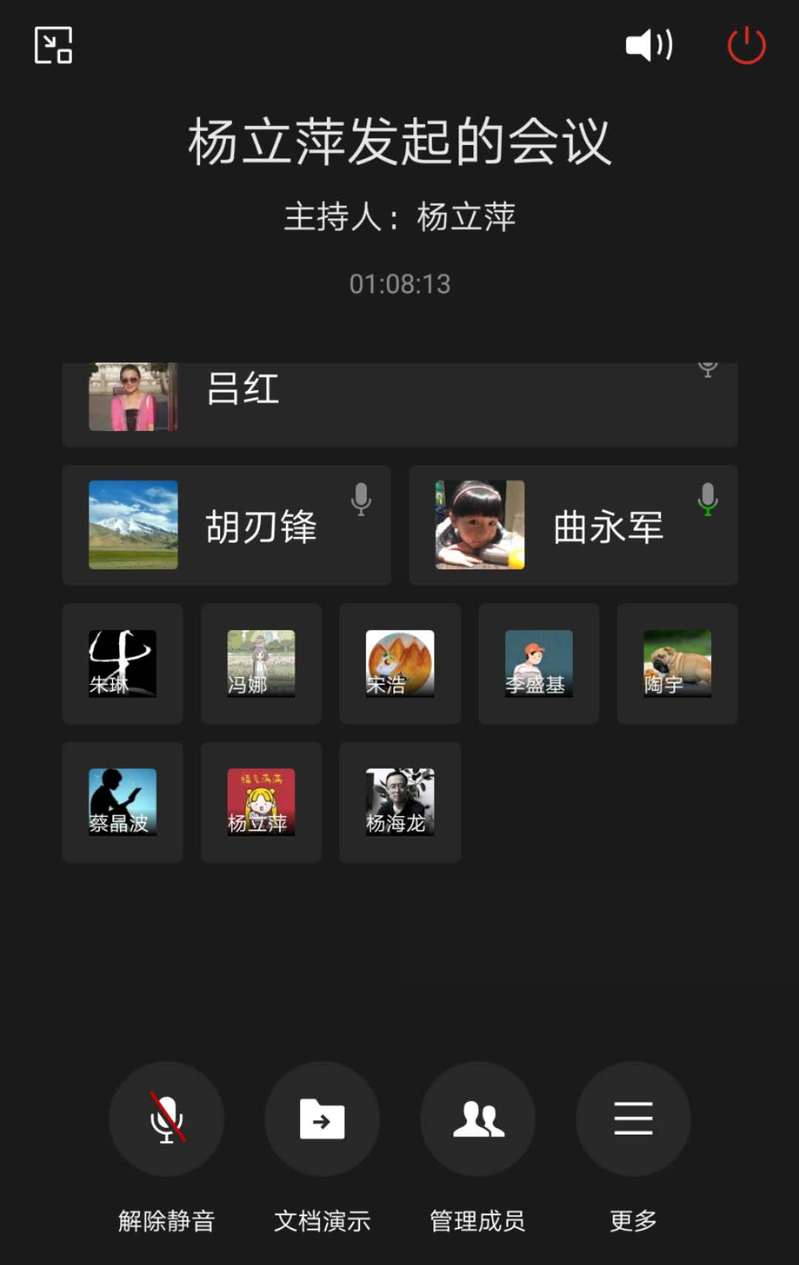Unmute microphone via 解除静音

166,1118
